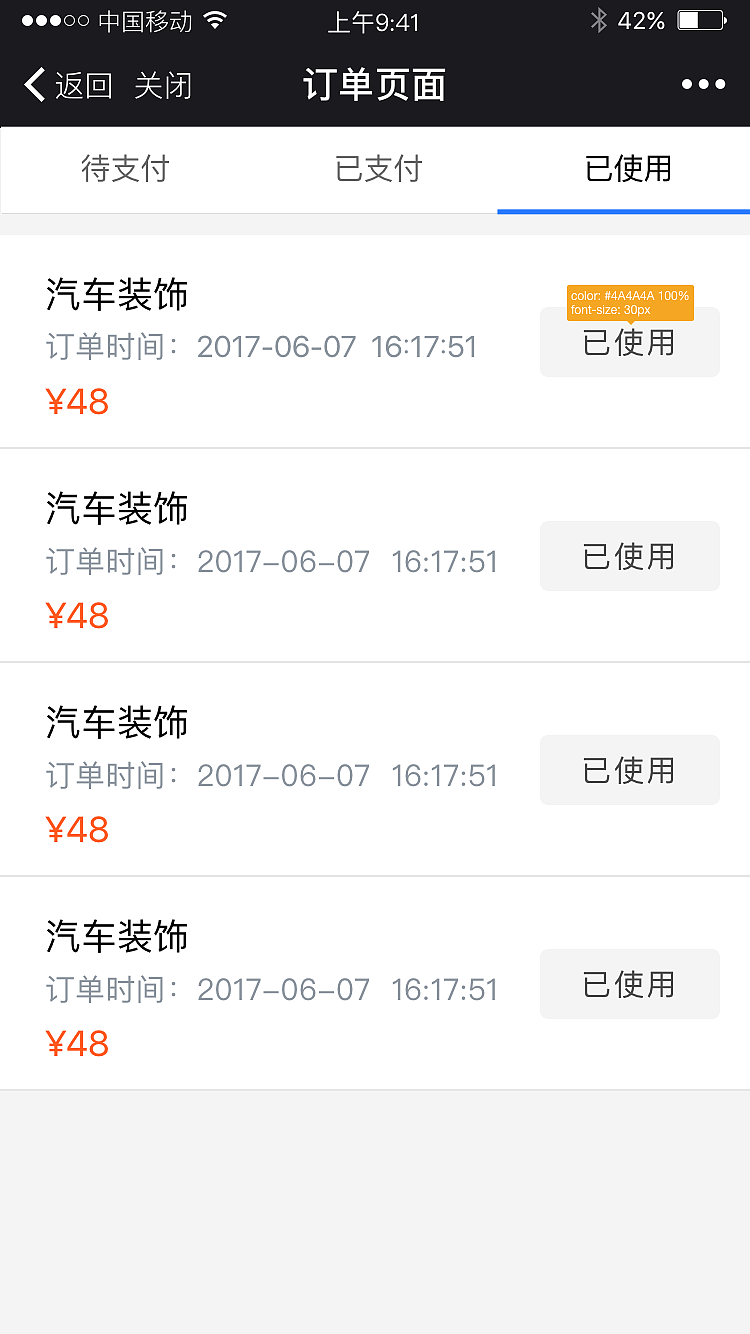Tap the 关闭 close link

click(x=163, y=85)
